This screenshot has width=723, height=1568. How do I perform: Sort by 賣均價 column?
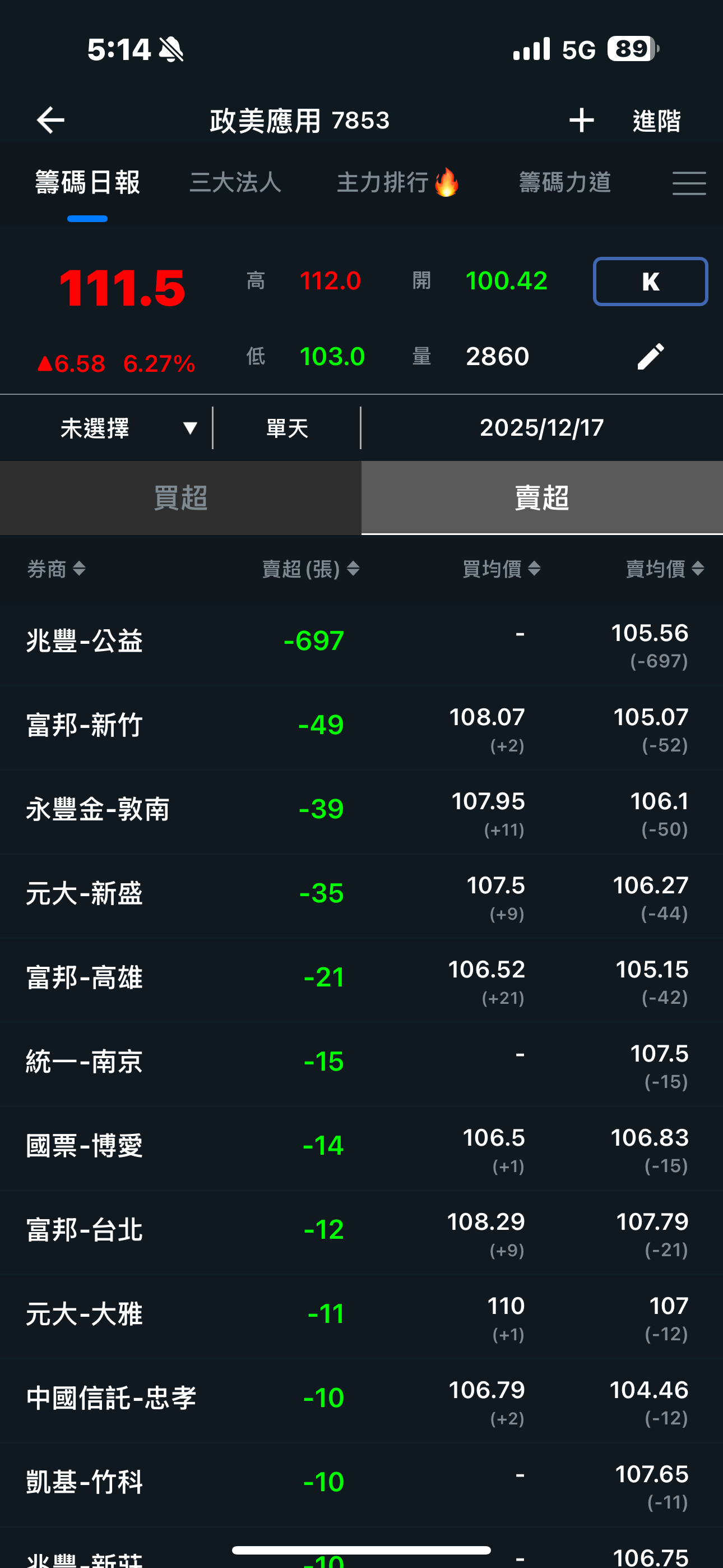click(x=665, y=569)
